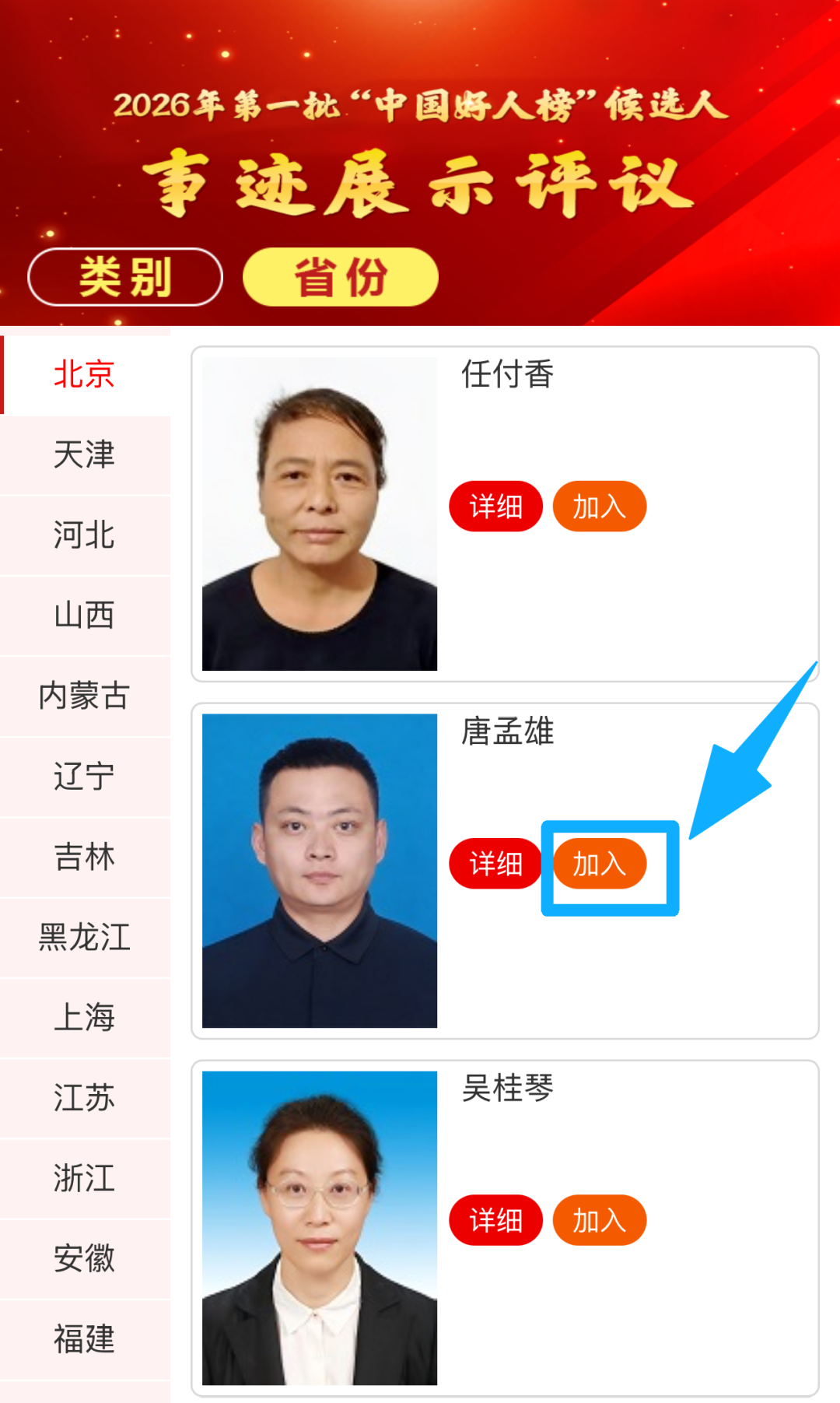The image size is (840, 1403).
Task: Tap 加入 for 吴桂琴
Action: coord(599,1220)
